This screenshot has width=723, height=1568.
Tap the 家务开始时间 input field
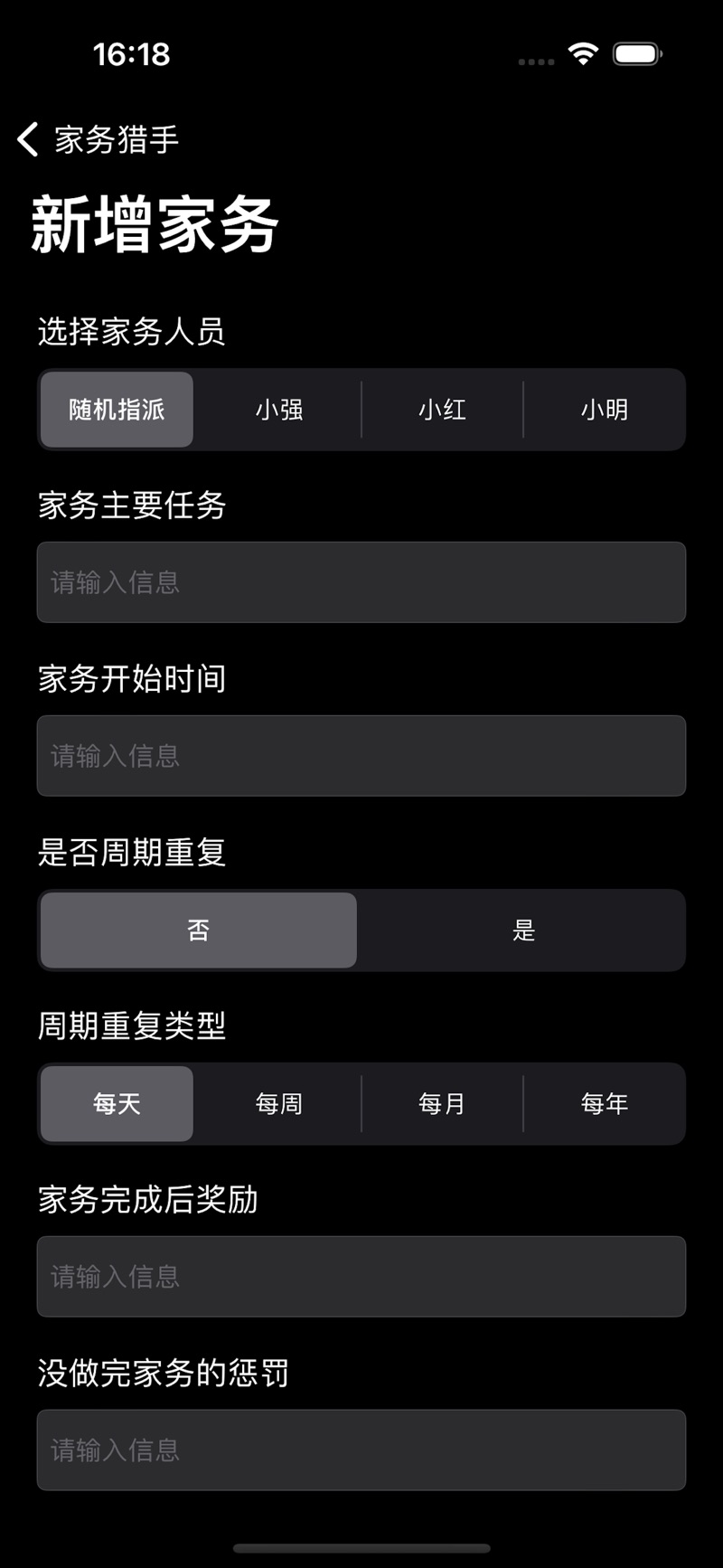click(361, 756)
